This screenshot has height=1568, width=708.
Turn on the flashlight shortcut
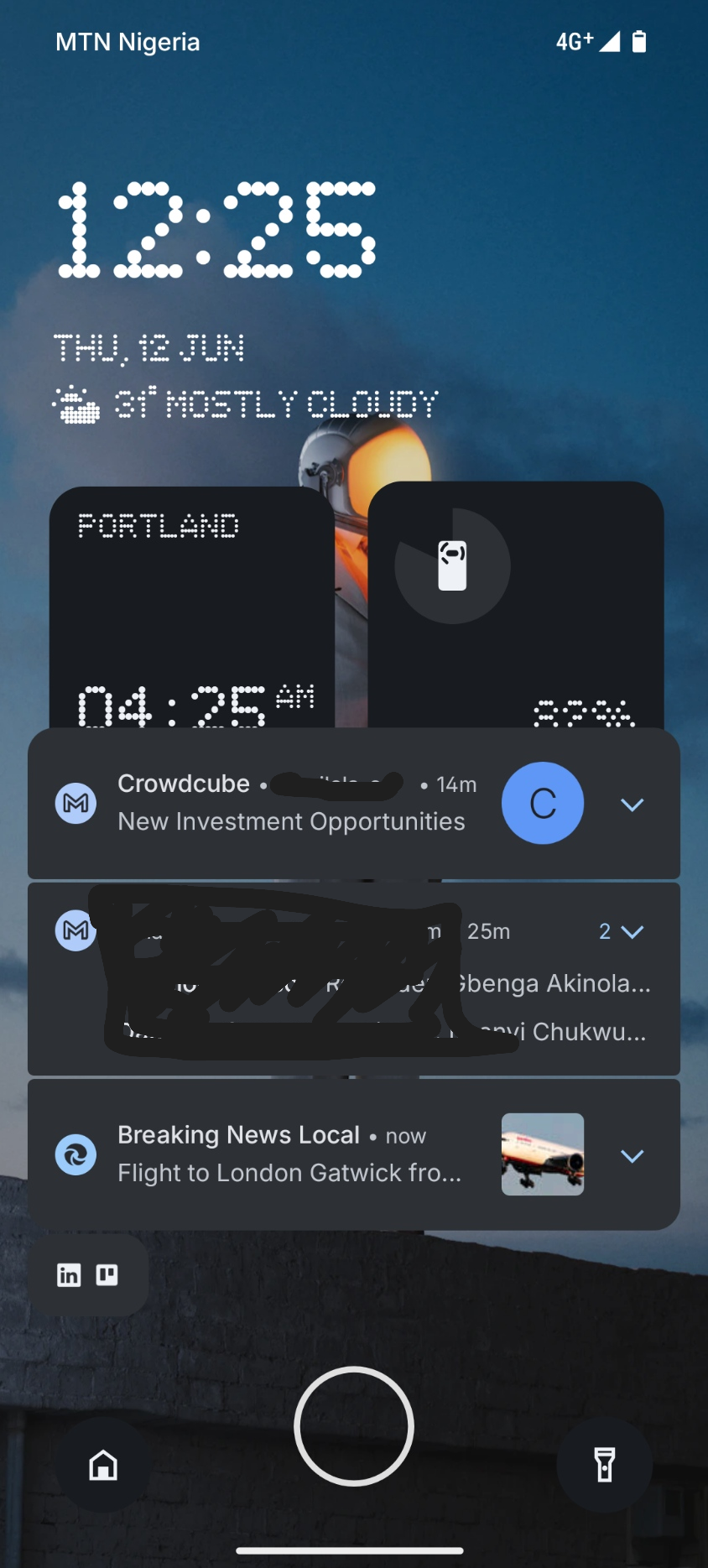tap(604, 1465)
